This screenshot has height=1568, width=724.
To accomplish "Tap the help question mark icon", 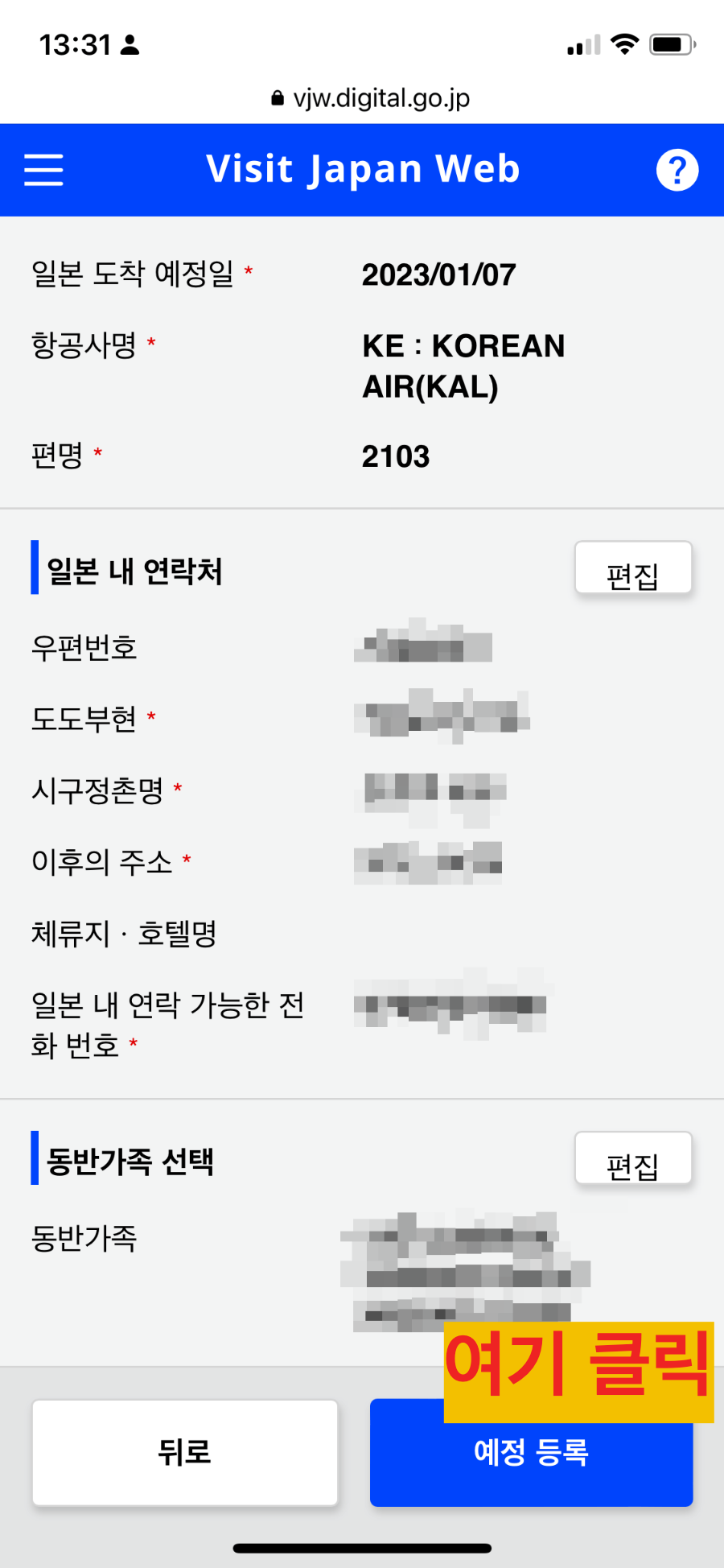I will click(677, 170).
